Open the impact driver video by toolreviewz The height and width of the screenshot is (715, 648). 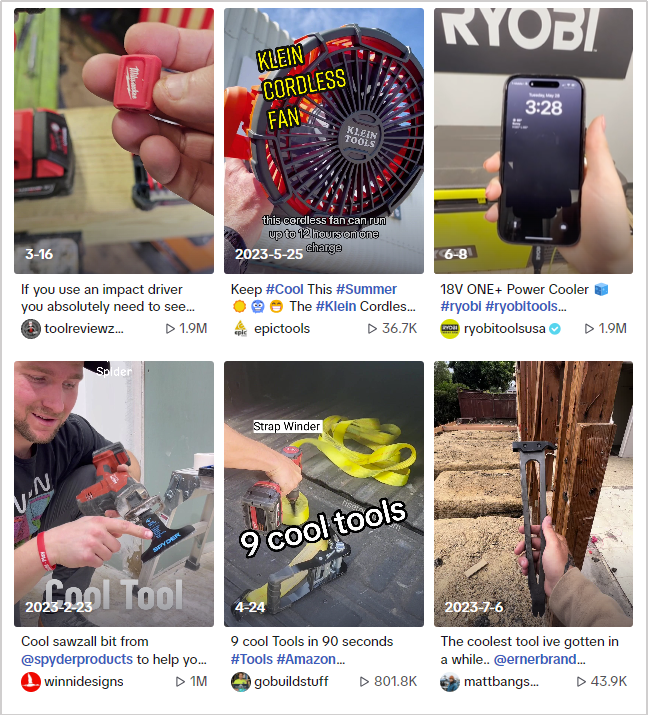pyautogui.click(x=113, y=140)
